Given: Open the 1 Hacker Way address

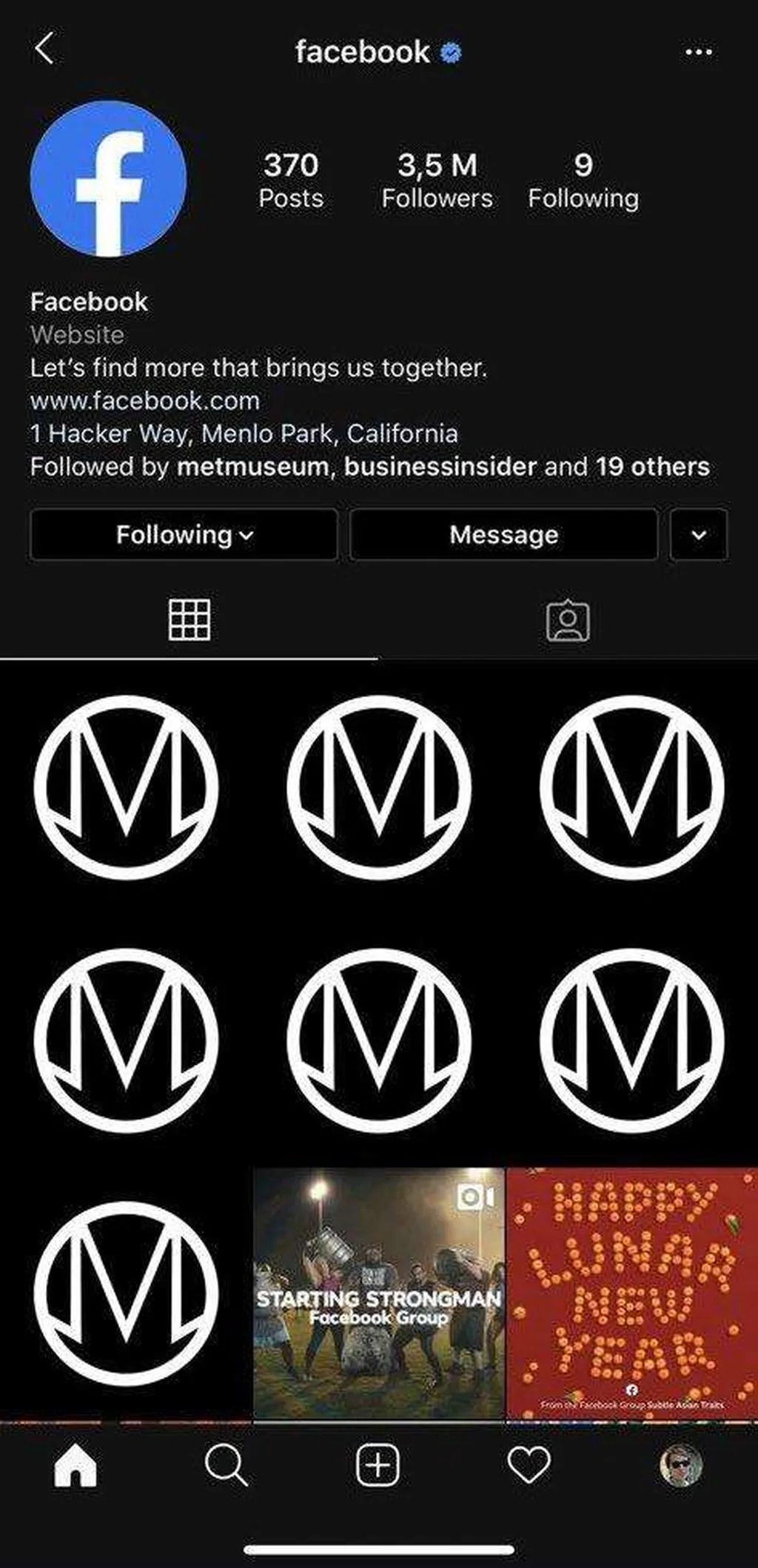Looking at the screenshot, I should coord(244,434).
